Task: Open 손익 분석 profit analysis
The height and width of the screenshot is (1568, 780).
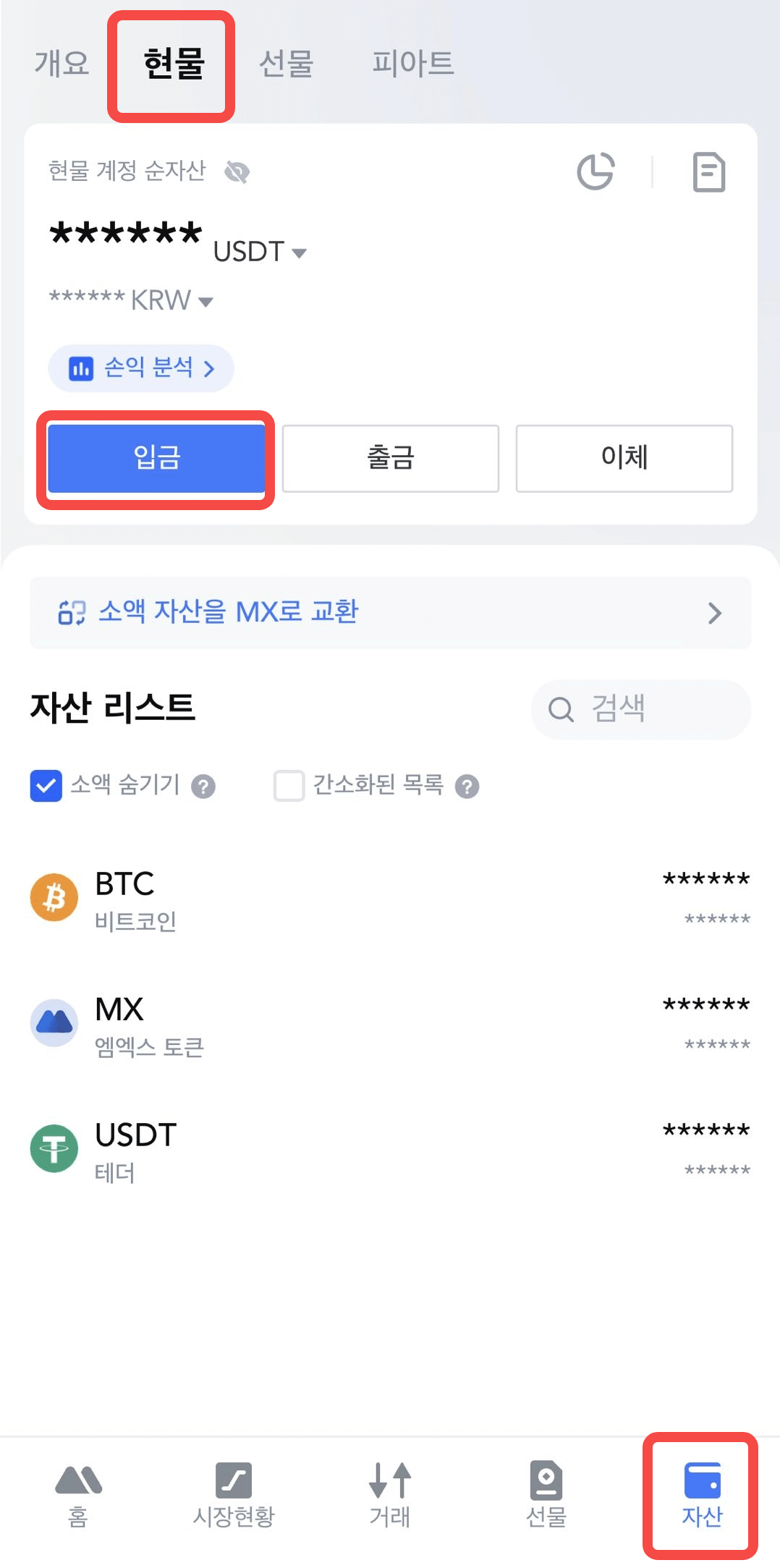Action: coord(142,368)
